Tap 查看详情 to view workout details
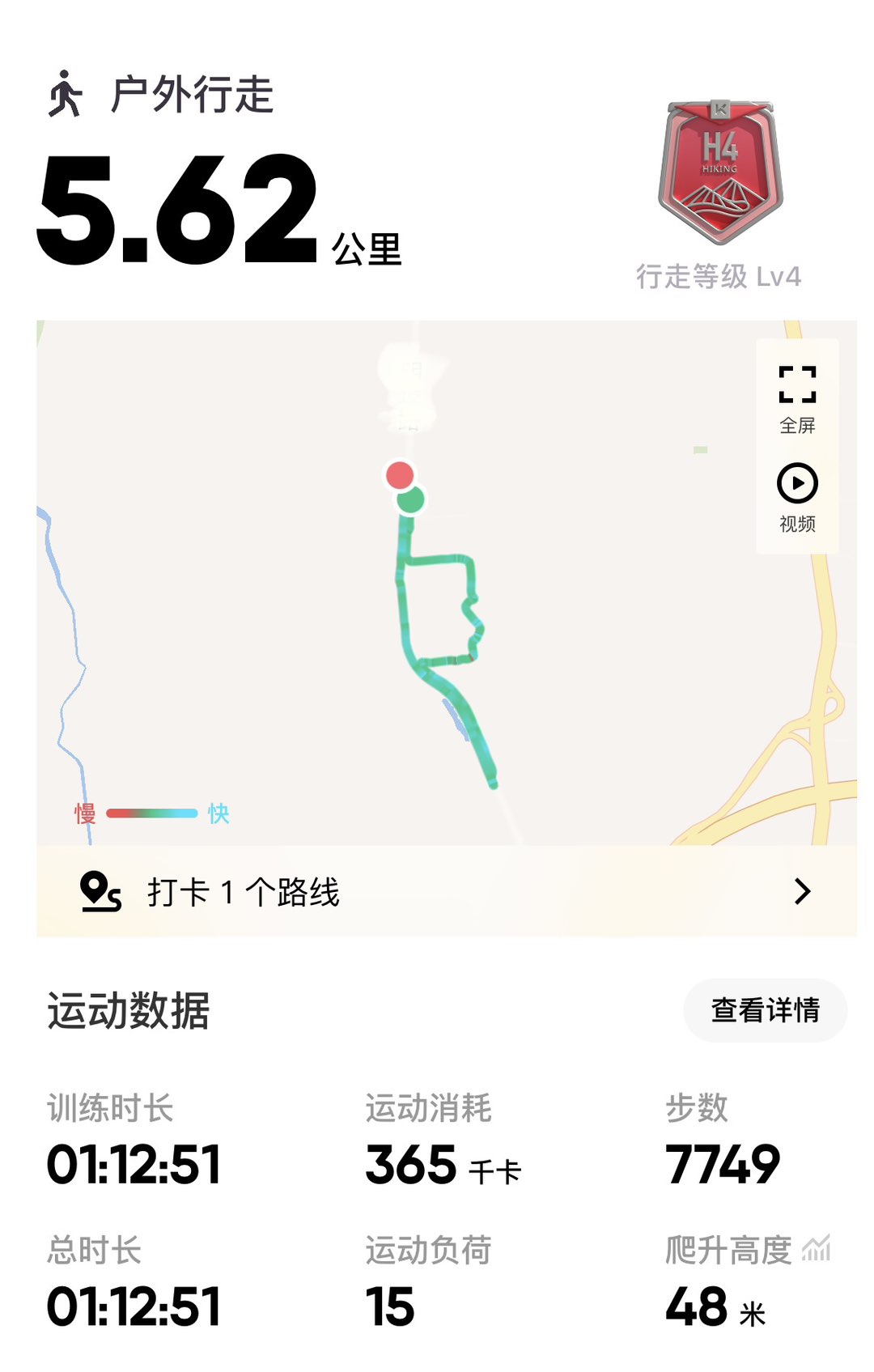Viewport: 874px width, 1372px height. point(765,1010)
